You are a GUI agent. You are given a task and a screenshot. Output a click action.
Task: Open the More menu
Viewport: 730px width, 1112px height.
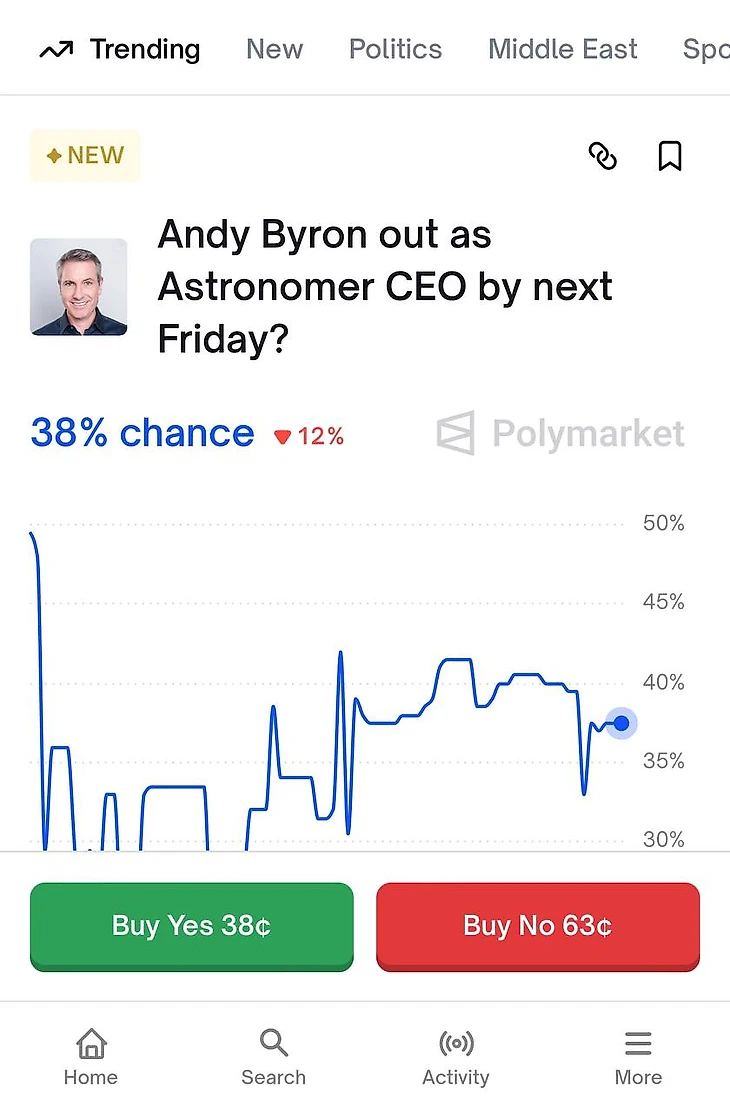[638, 1057]
